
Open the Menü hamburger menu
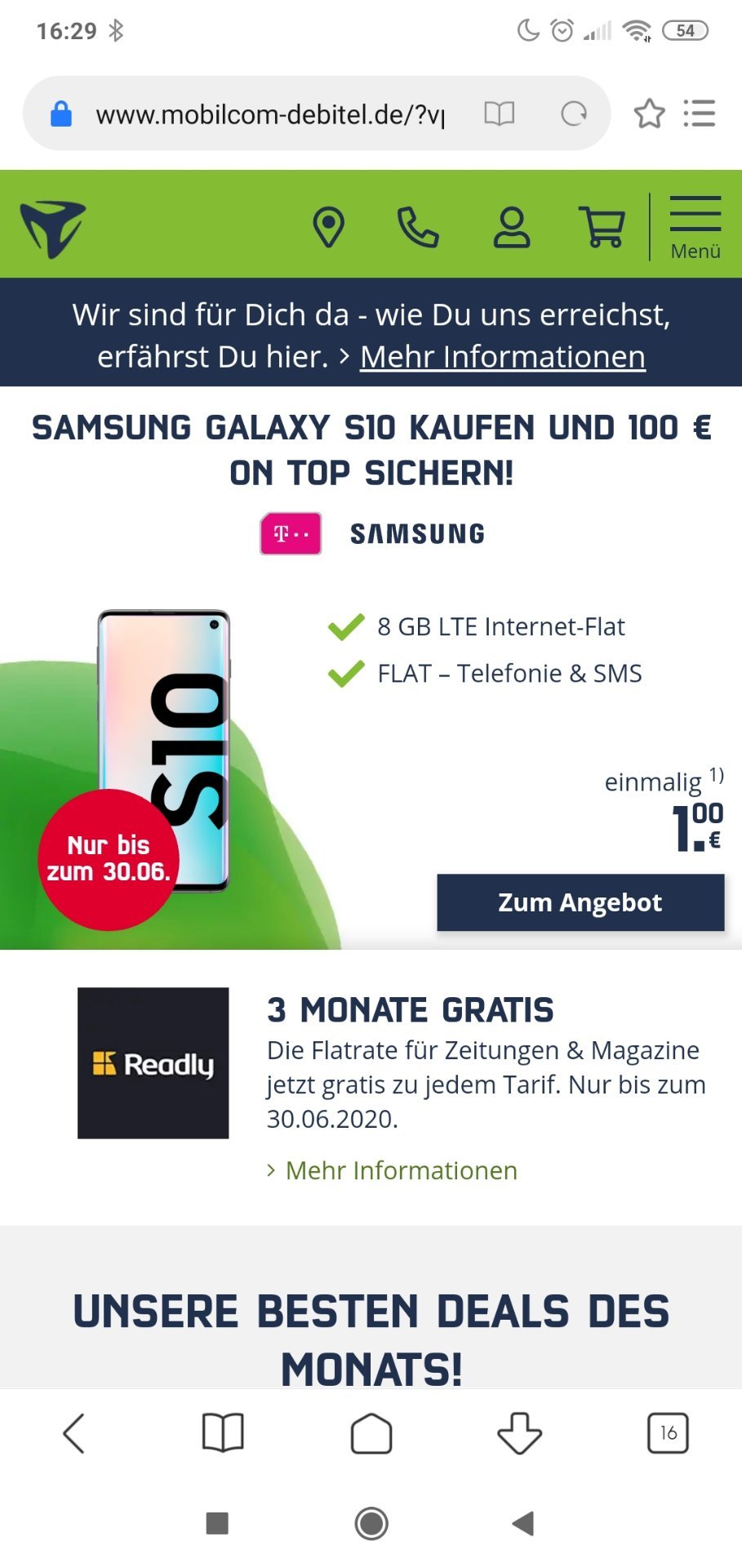695,228
